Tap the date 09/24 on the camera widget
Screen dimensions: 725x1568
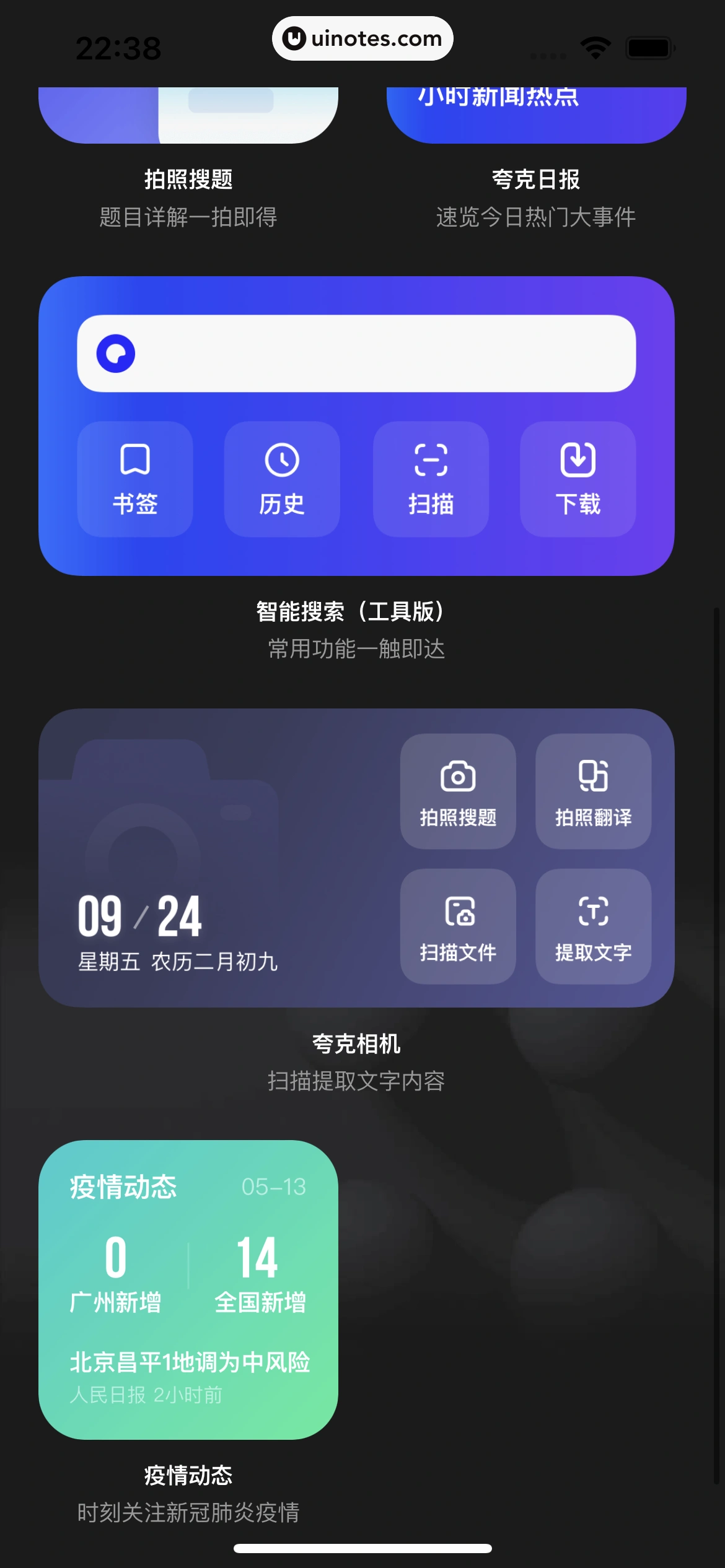click(141, 917)
